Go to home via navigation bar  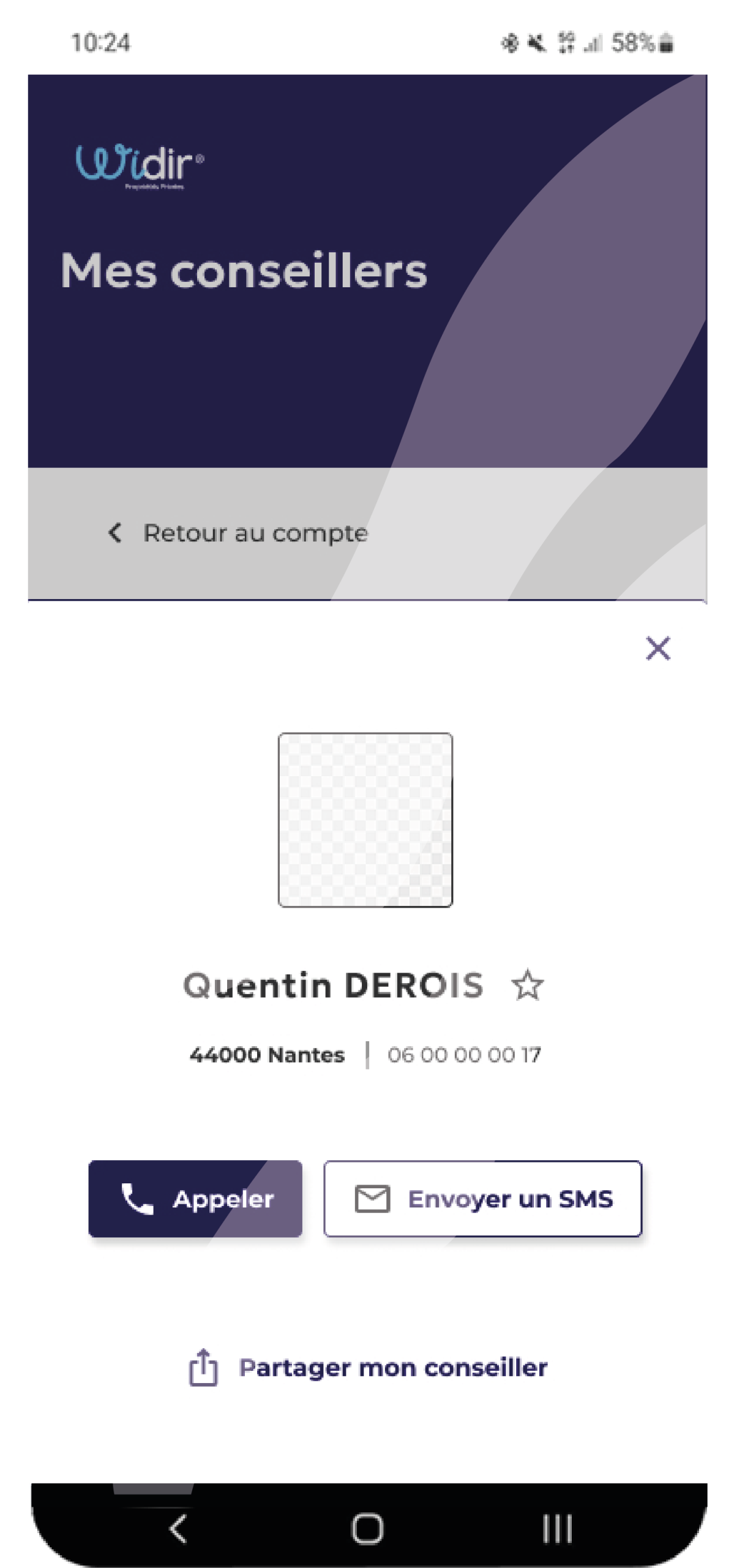pos(367,1529)
